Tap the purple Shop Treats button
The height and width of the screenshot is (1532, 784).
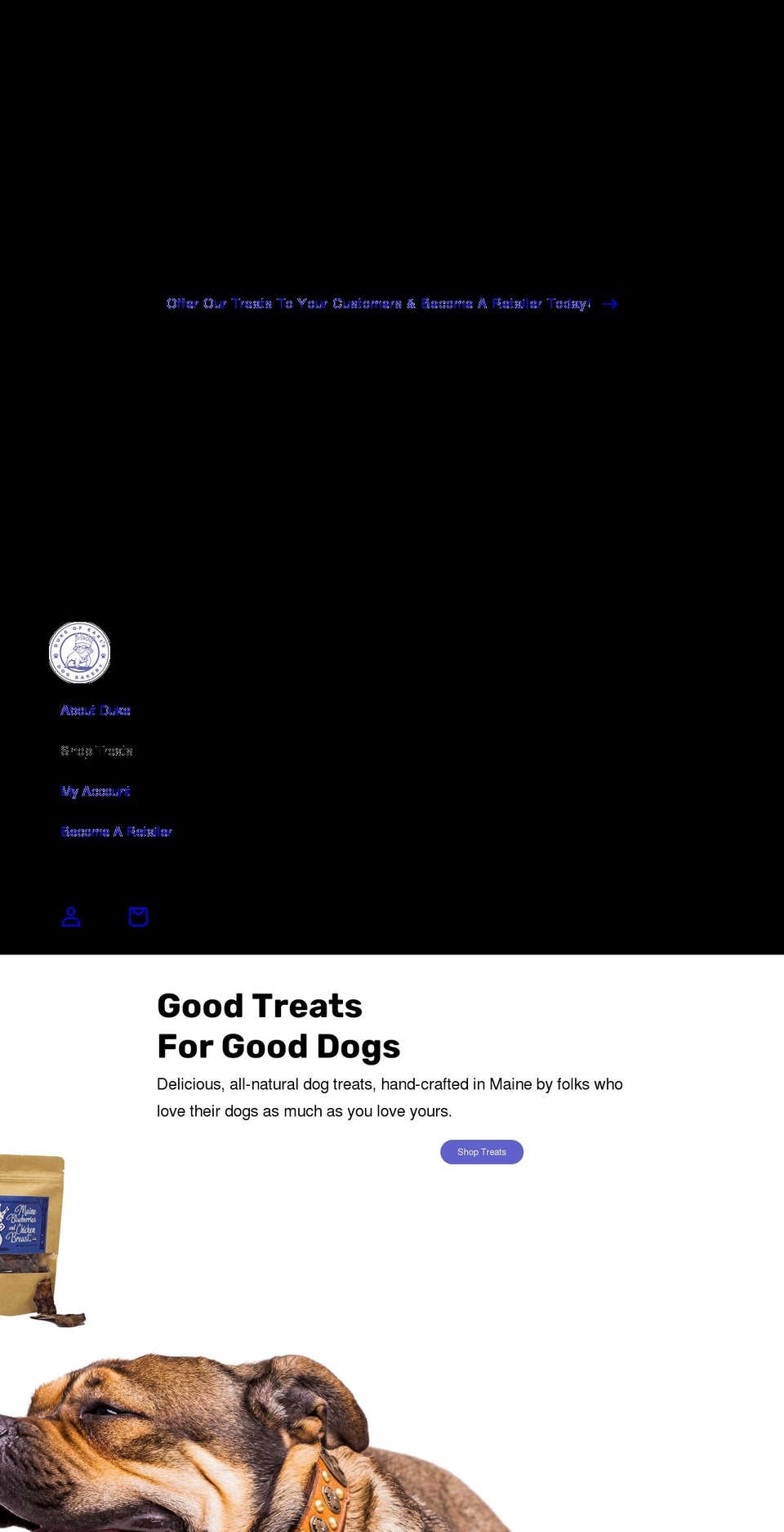coord(482,1152)
